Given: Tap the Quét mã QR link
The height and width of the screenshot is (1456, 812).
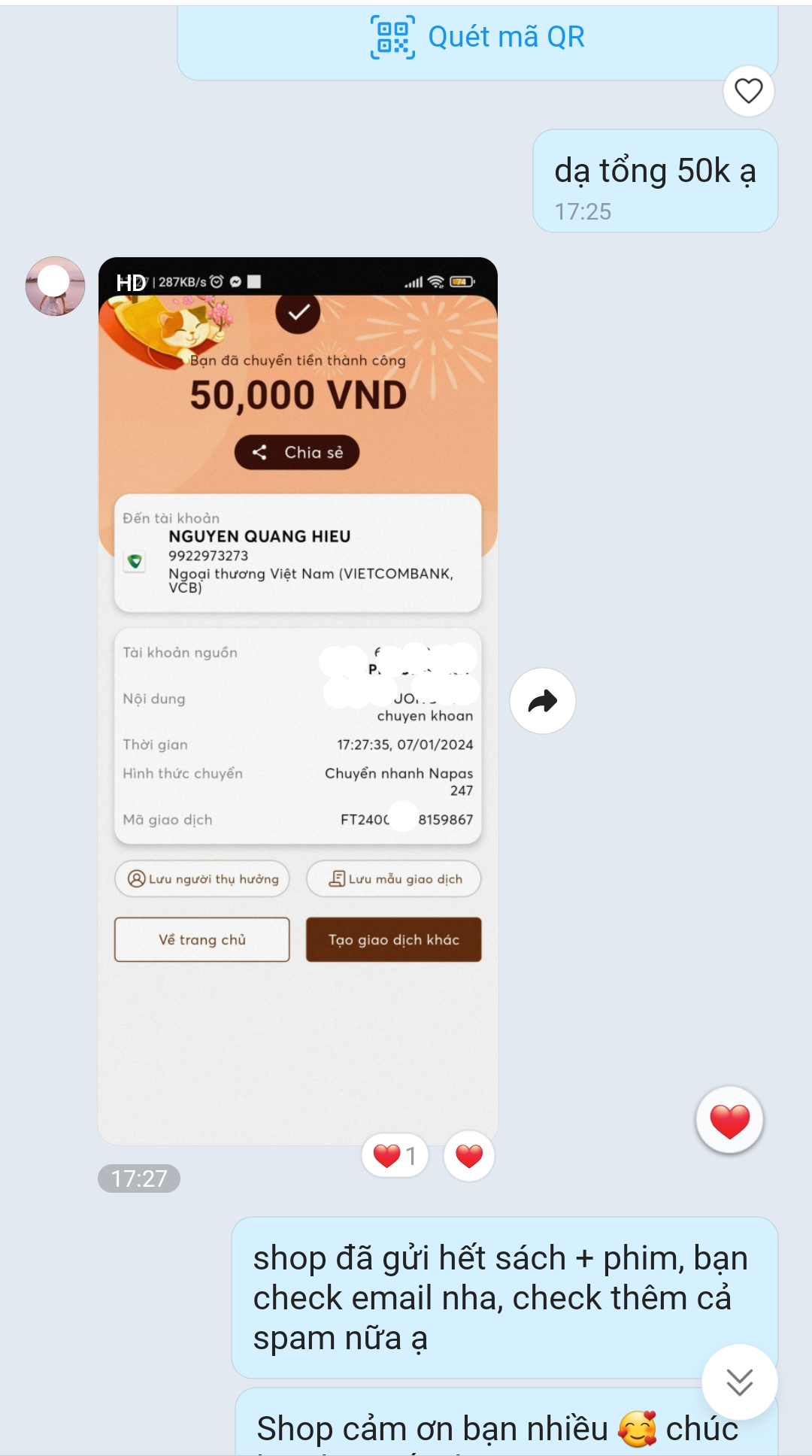Looking at the screenshot, I should [x=478, y=37].
